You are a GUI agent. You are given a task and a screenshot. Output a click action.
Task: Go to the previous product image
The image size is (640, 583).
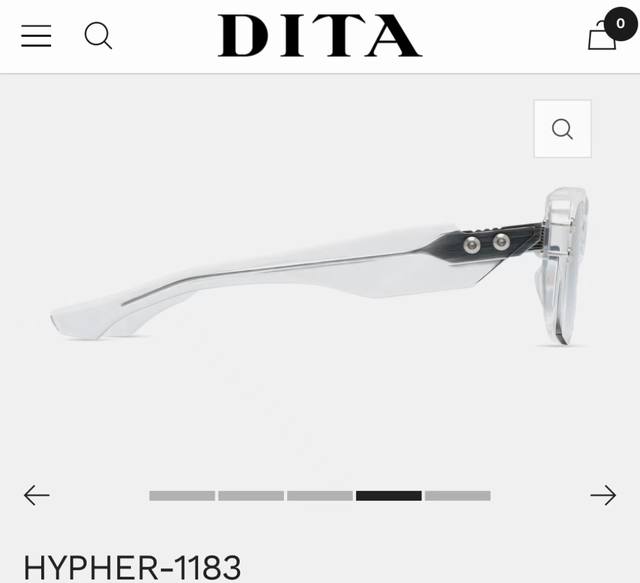coord(37,495)
